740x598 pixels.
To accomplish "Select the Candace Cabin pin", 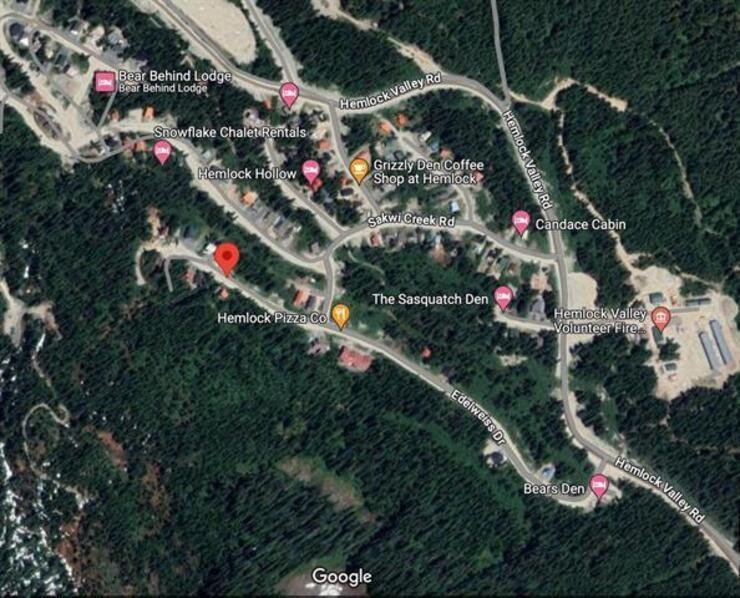I will (x=520, y=222).
